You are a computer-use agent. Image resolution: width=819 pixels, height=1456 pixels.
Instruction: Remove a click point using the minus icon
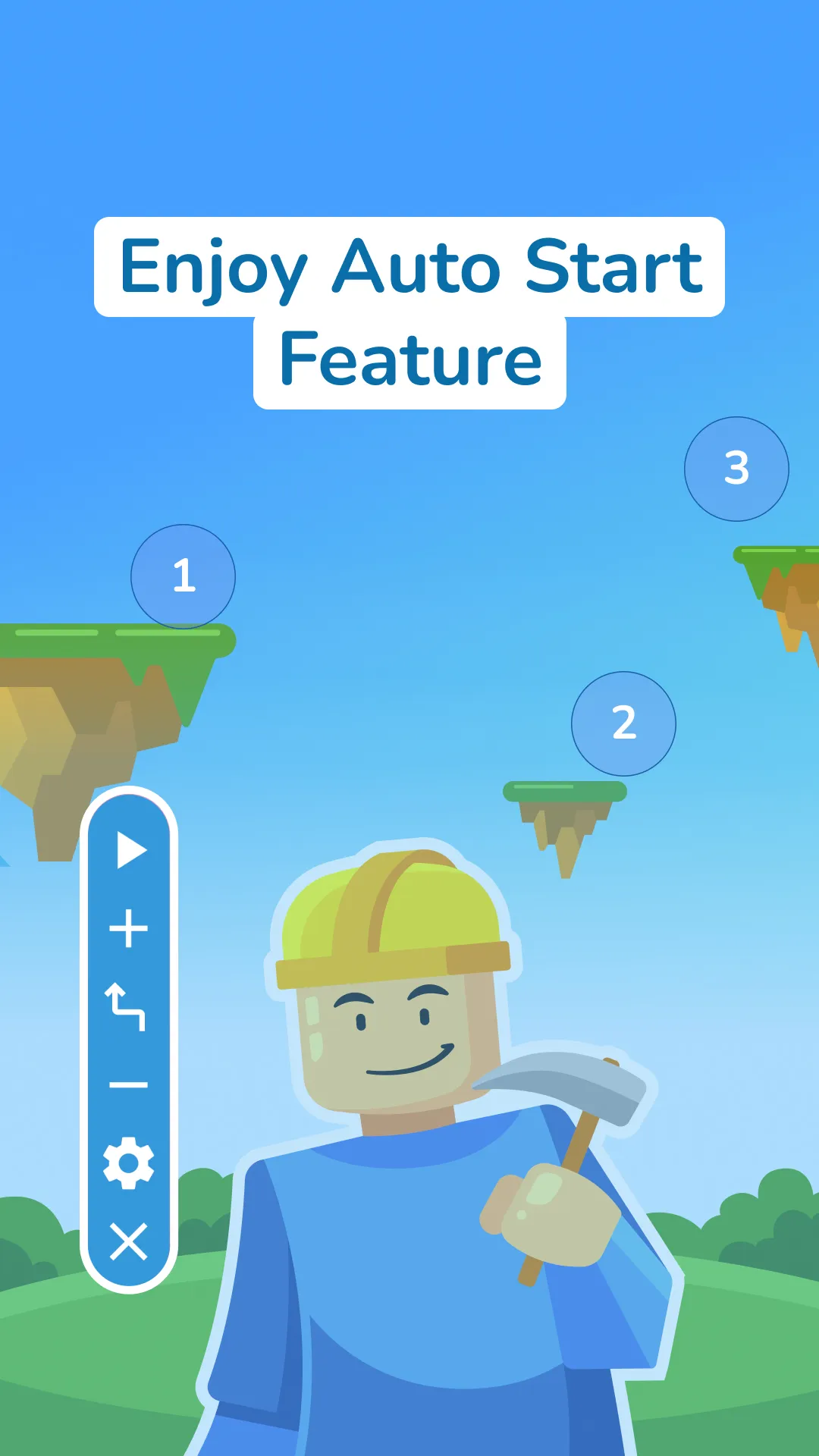[129, 1086]
